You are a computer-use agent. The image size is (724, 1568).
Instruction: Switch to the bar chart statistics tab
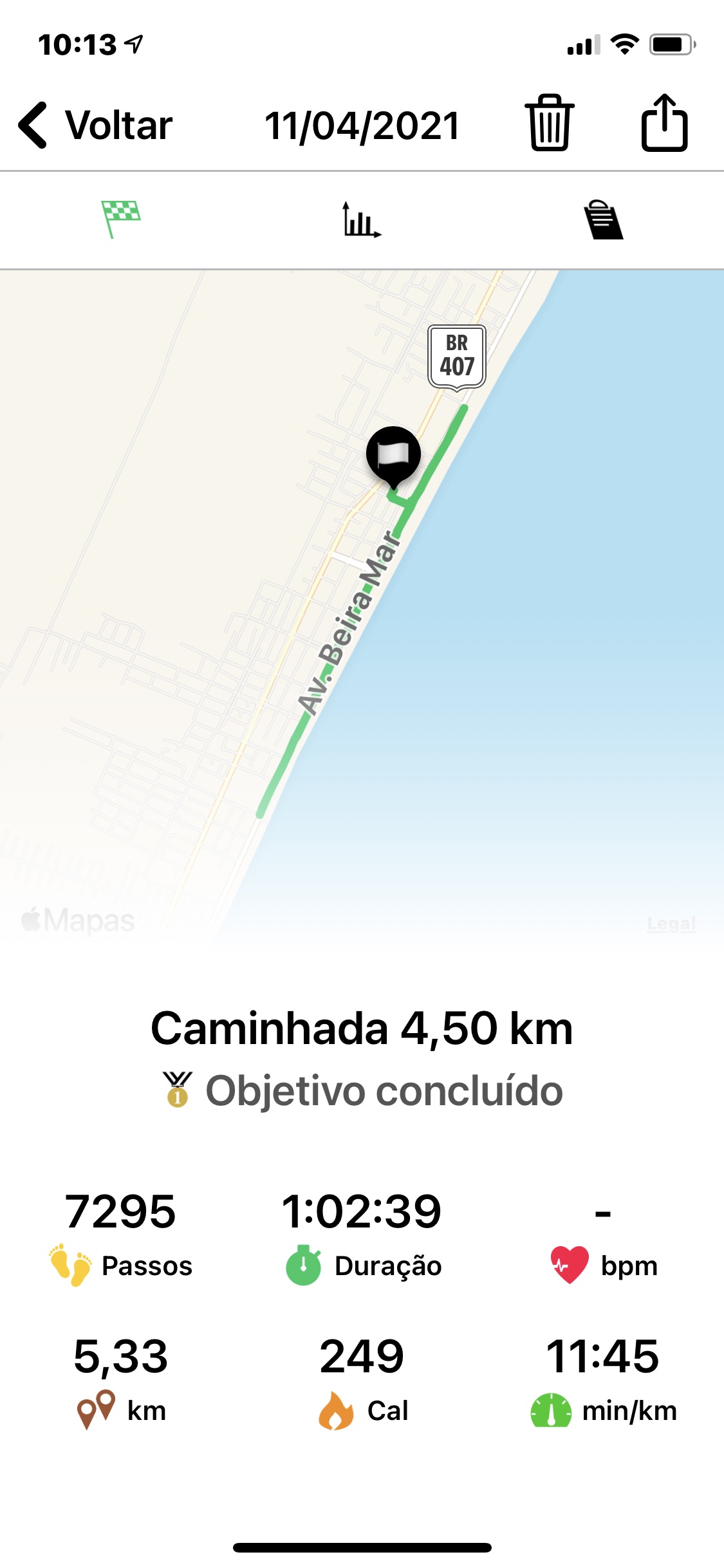tap(362, 219)
